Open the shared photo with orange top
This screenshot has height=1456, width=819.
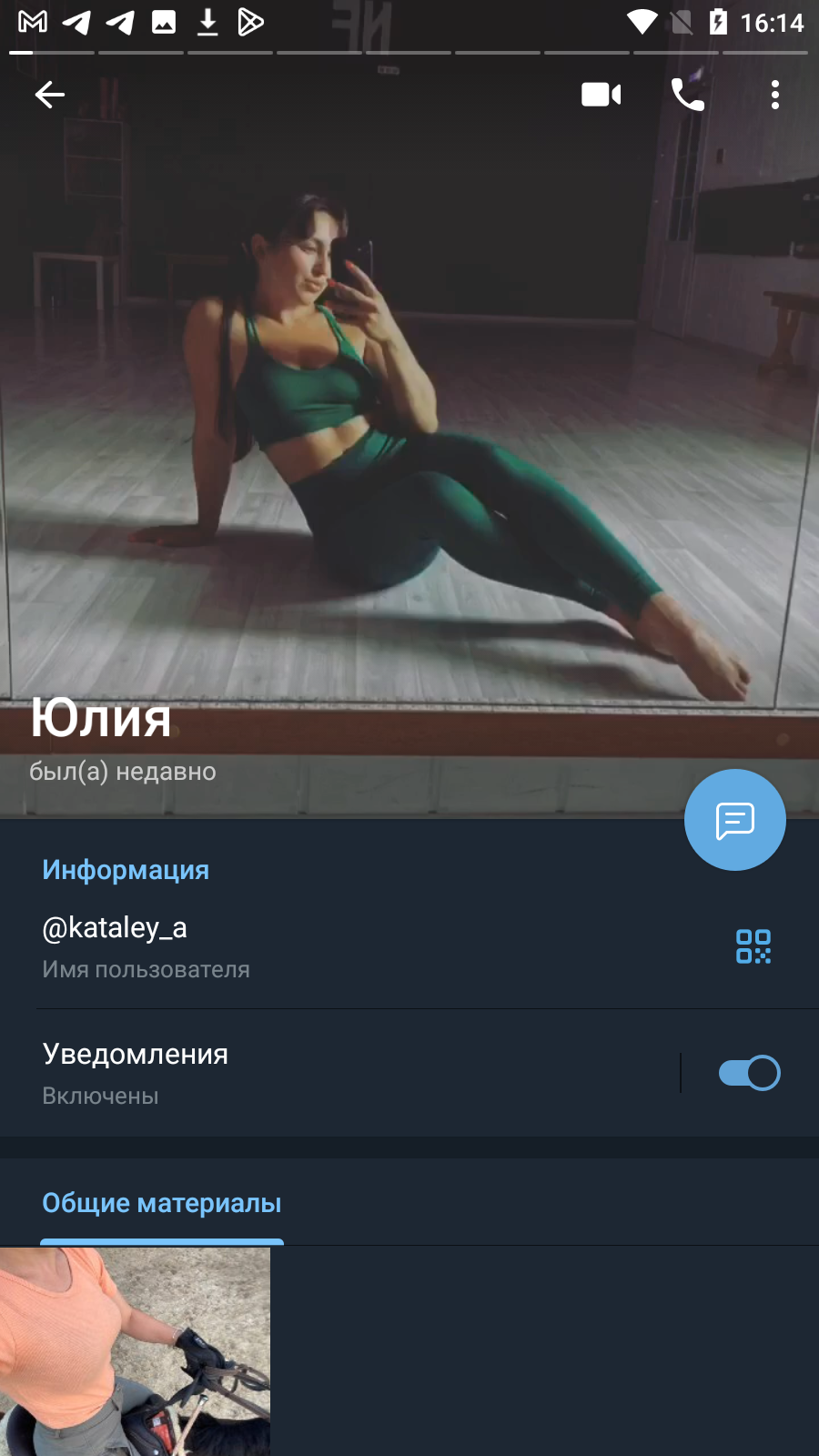tap(135, 1351)
